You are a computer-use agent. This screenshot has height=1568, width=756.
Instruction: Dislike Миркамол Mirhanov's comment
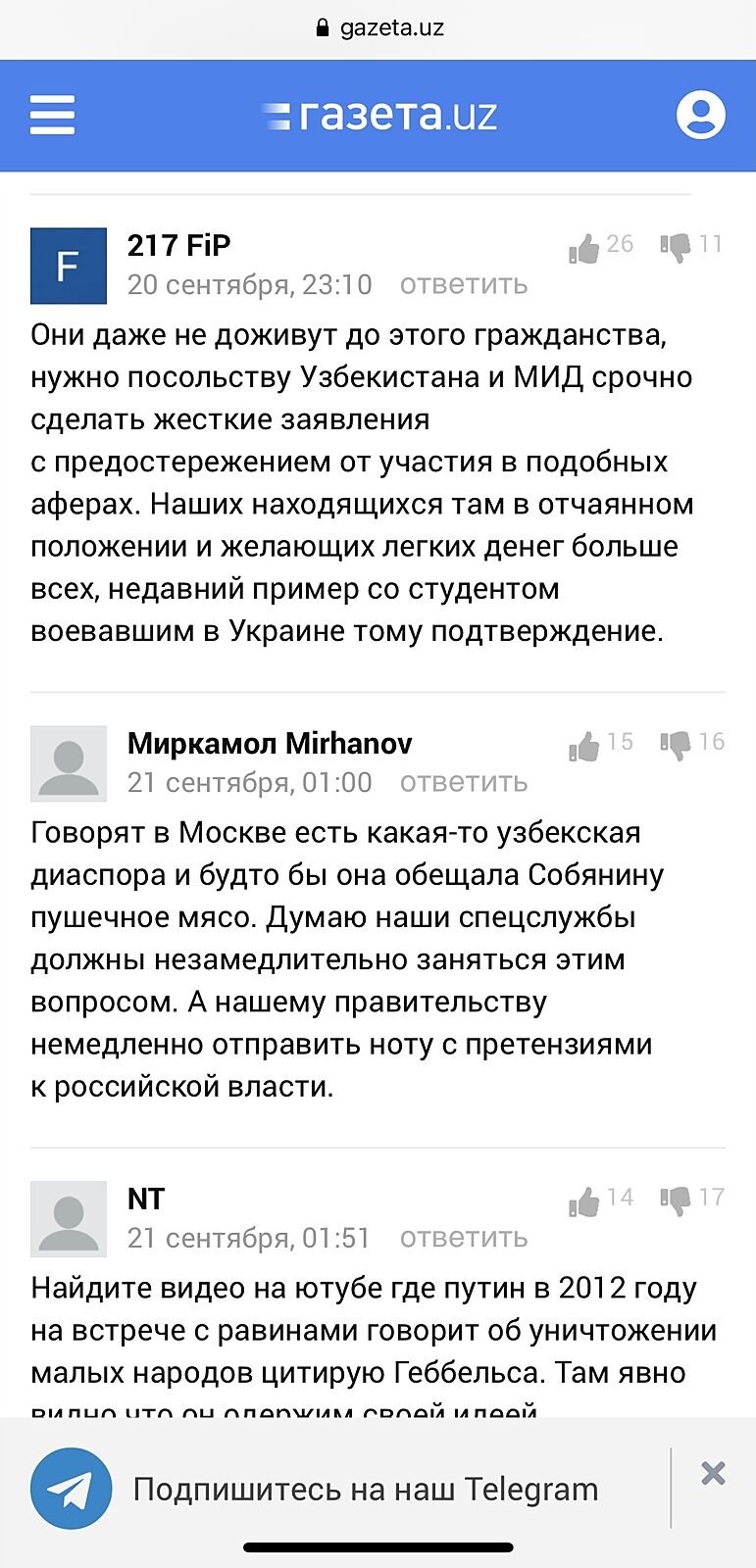(676, 745)
